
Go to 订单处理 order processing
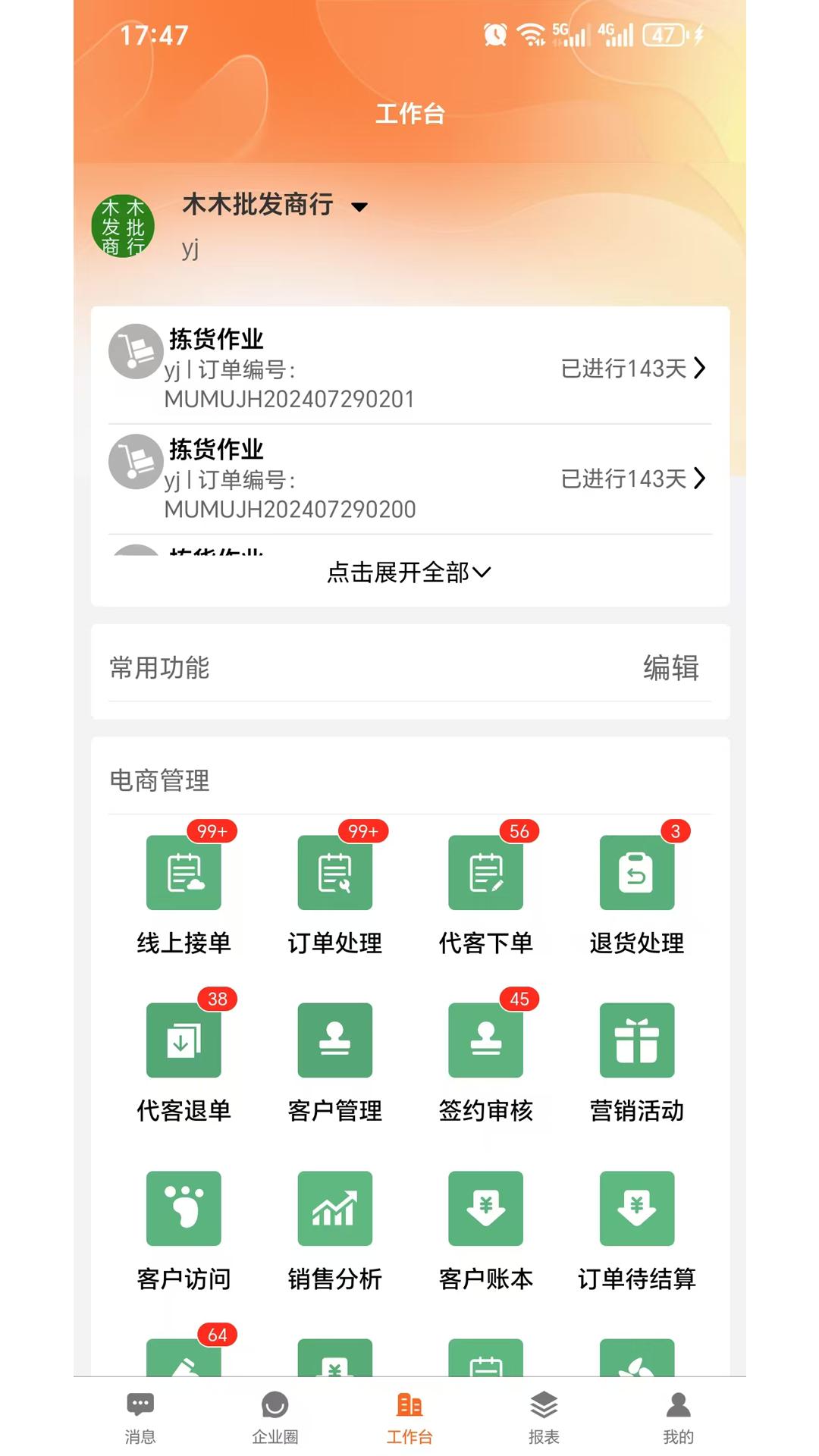(334, 890)
